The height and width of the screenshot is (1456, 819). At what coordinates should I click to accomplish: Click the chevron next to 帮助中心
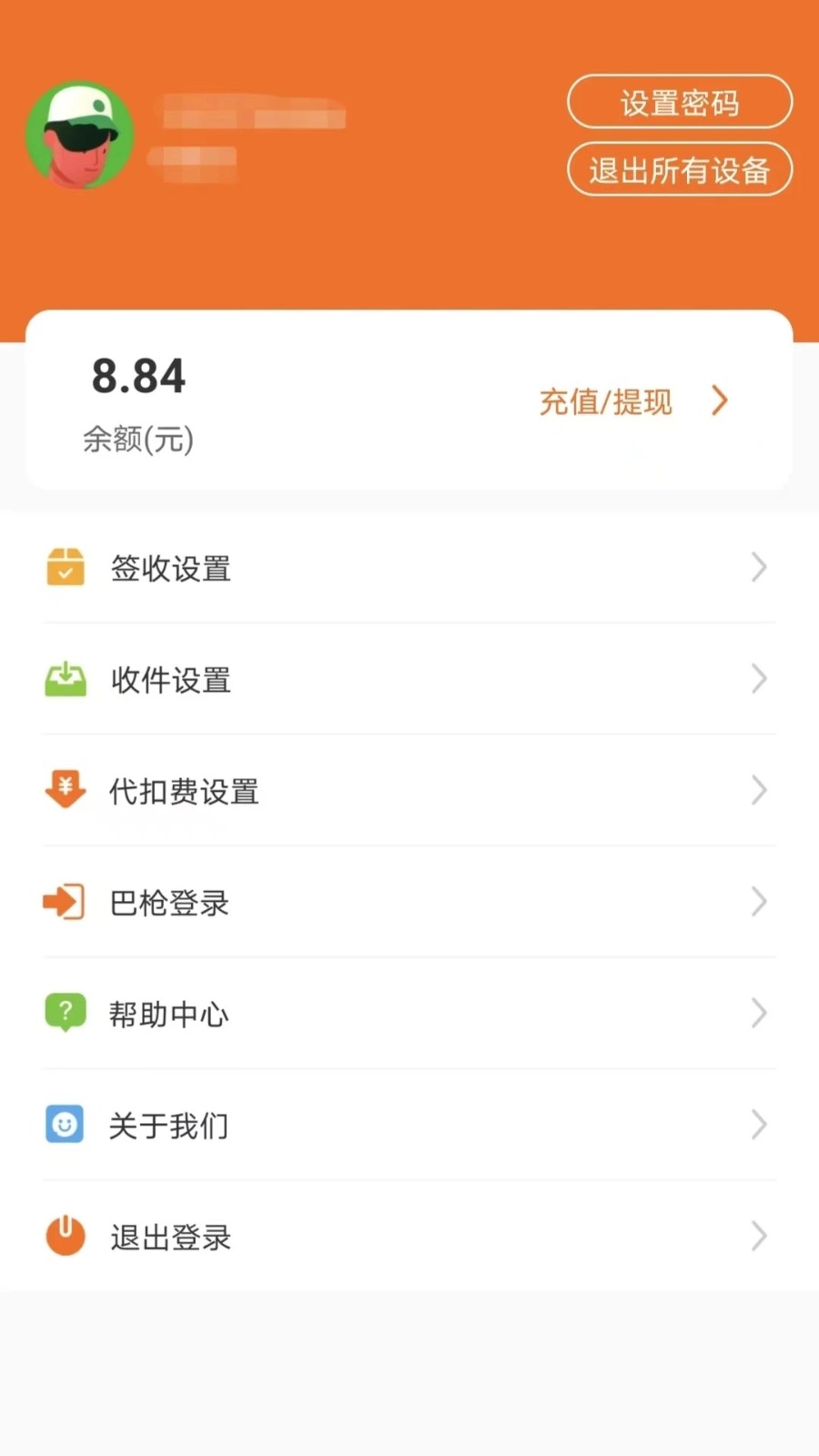pyautogui.click(x=760, y=1013)
